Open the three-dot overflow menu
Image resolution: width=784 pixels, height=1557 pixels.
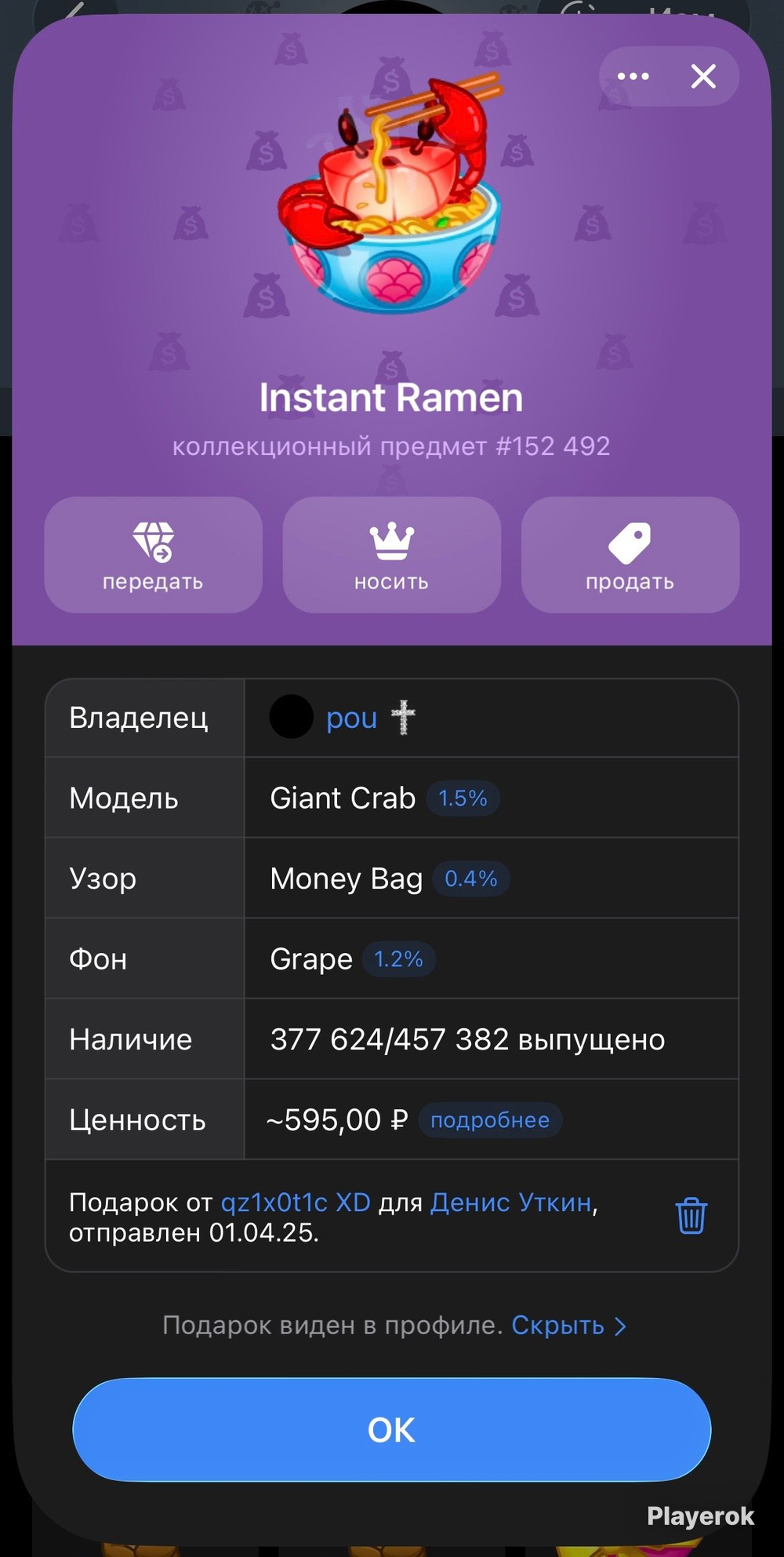click(633, 76)
